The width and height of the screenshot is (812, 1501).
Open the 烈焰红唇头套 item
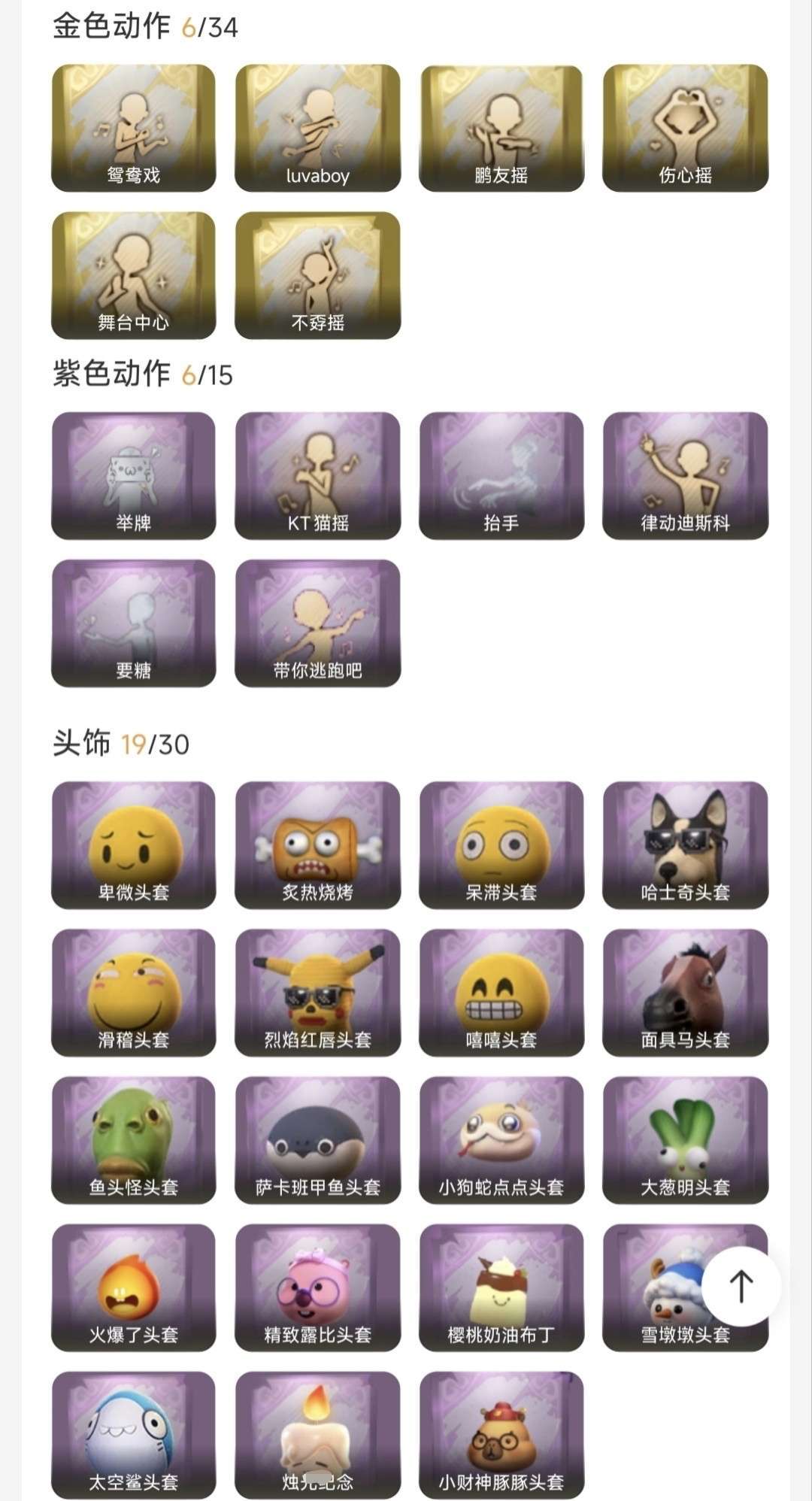317,993
